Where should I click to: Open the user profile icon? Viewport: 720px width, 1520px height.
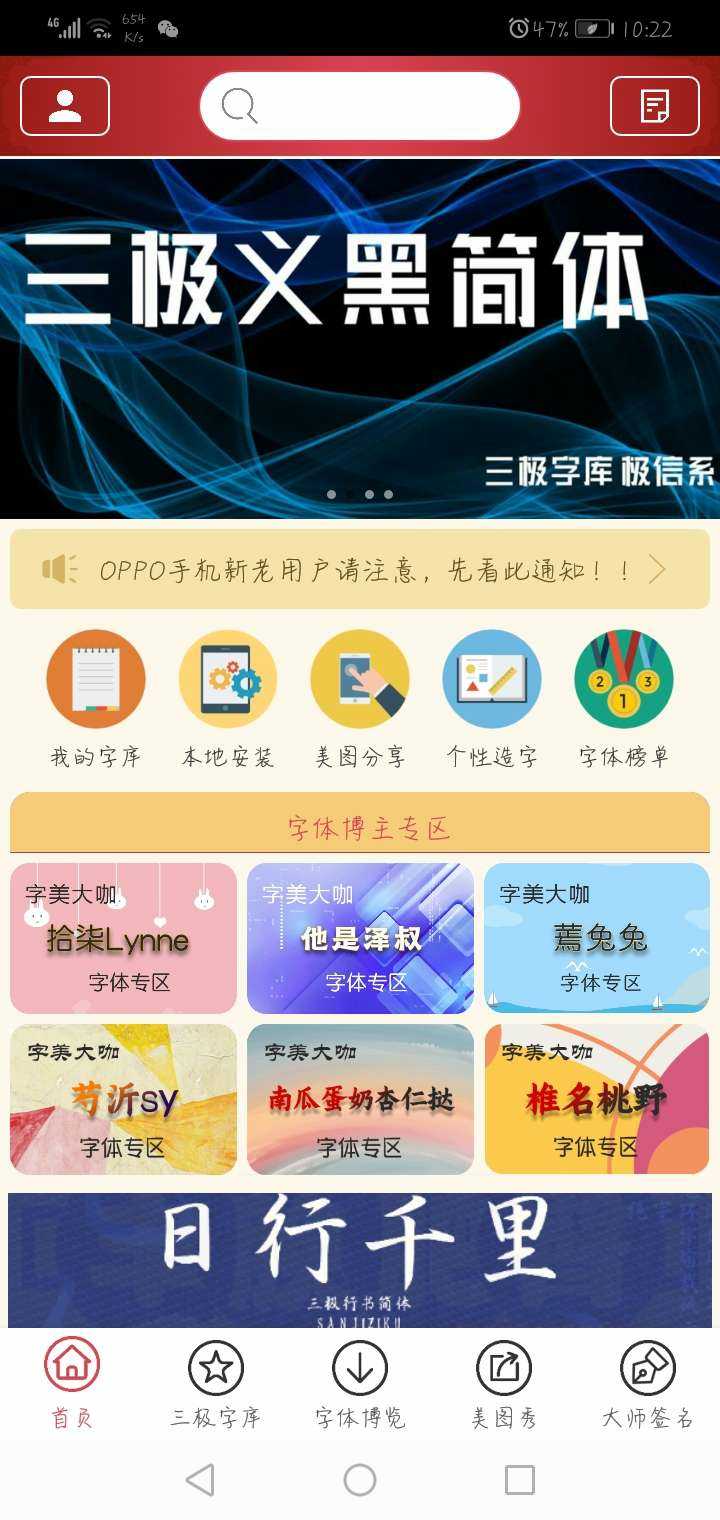pos(65,106)
